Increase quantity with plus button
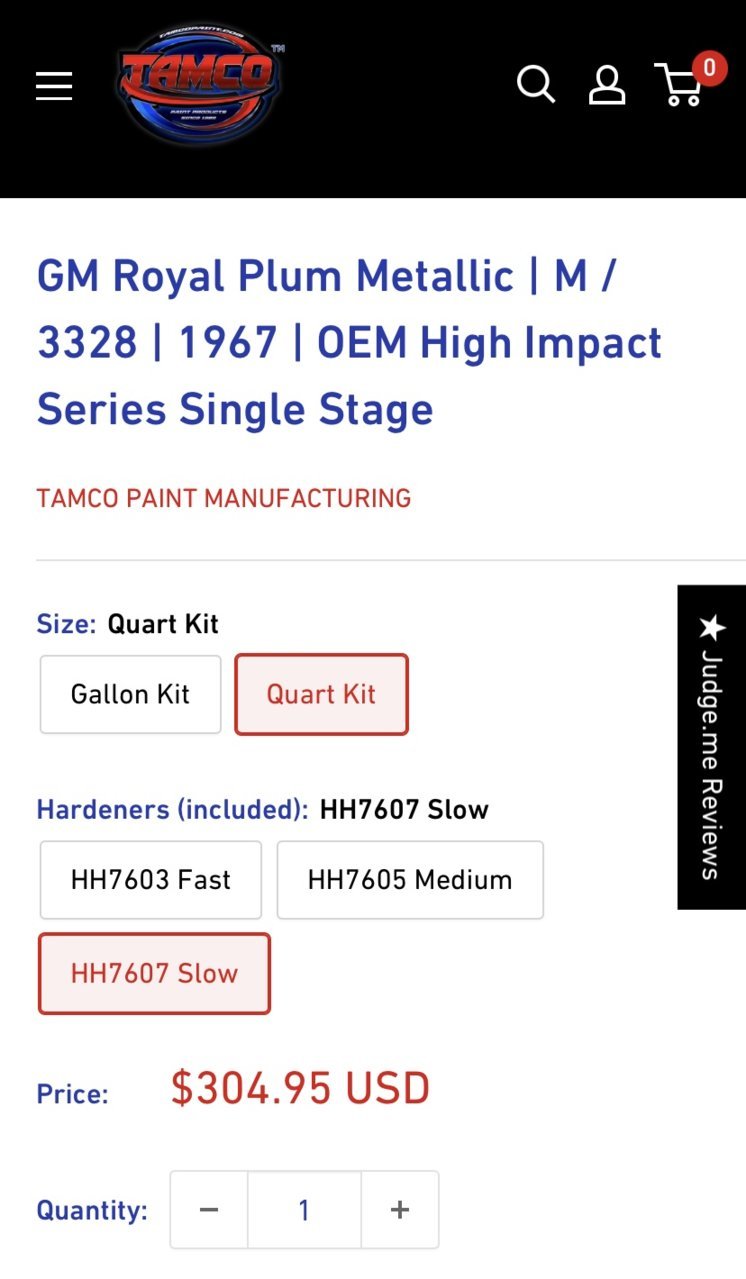The width and height of the screenshot is (746, 1279). [400, 1210]
